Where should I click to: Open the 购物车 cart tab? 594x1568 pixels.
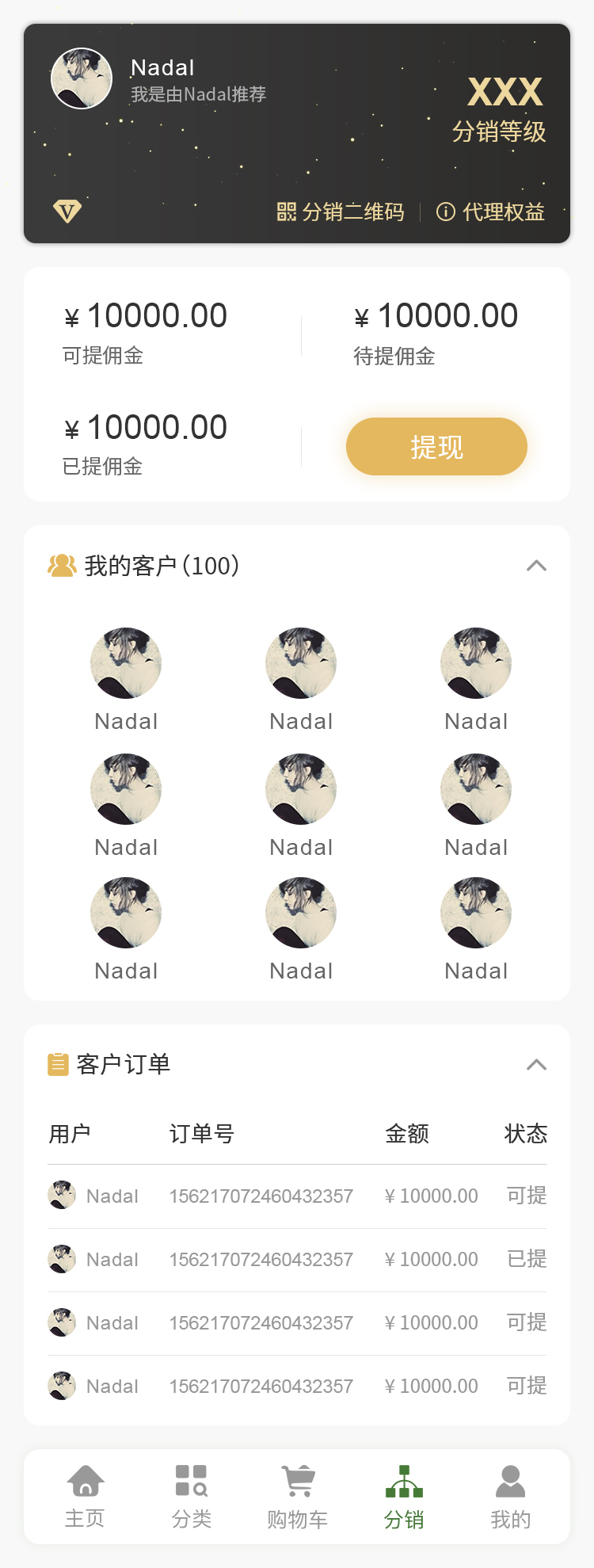point(298,1496)
